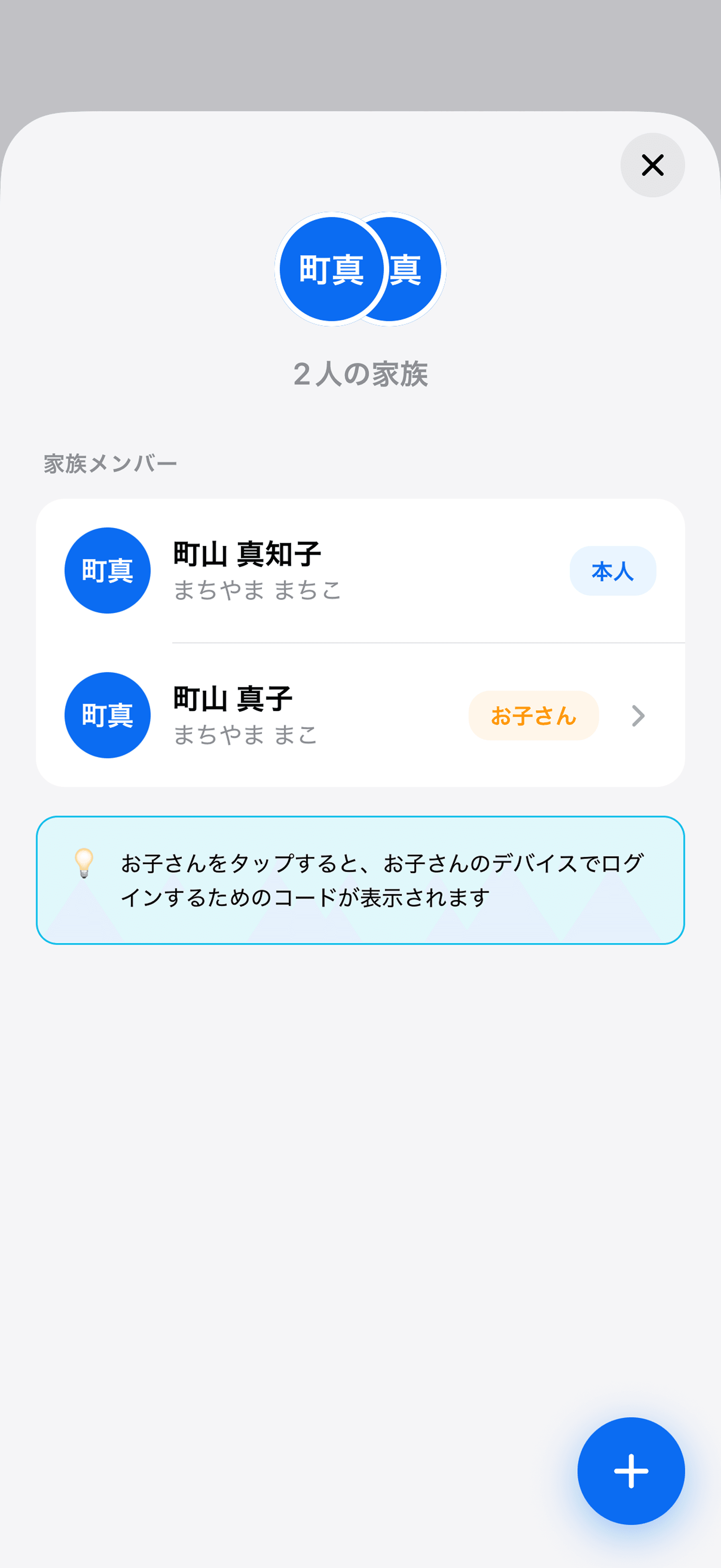Click the right-pointing chevron on 町山 真子's row
The width and height of the screenshot is (721, 1568).
[638, 715]
